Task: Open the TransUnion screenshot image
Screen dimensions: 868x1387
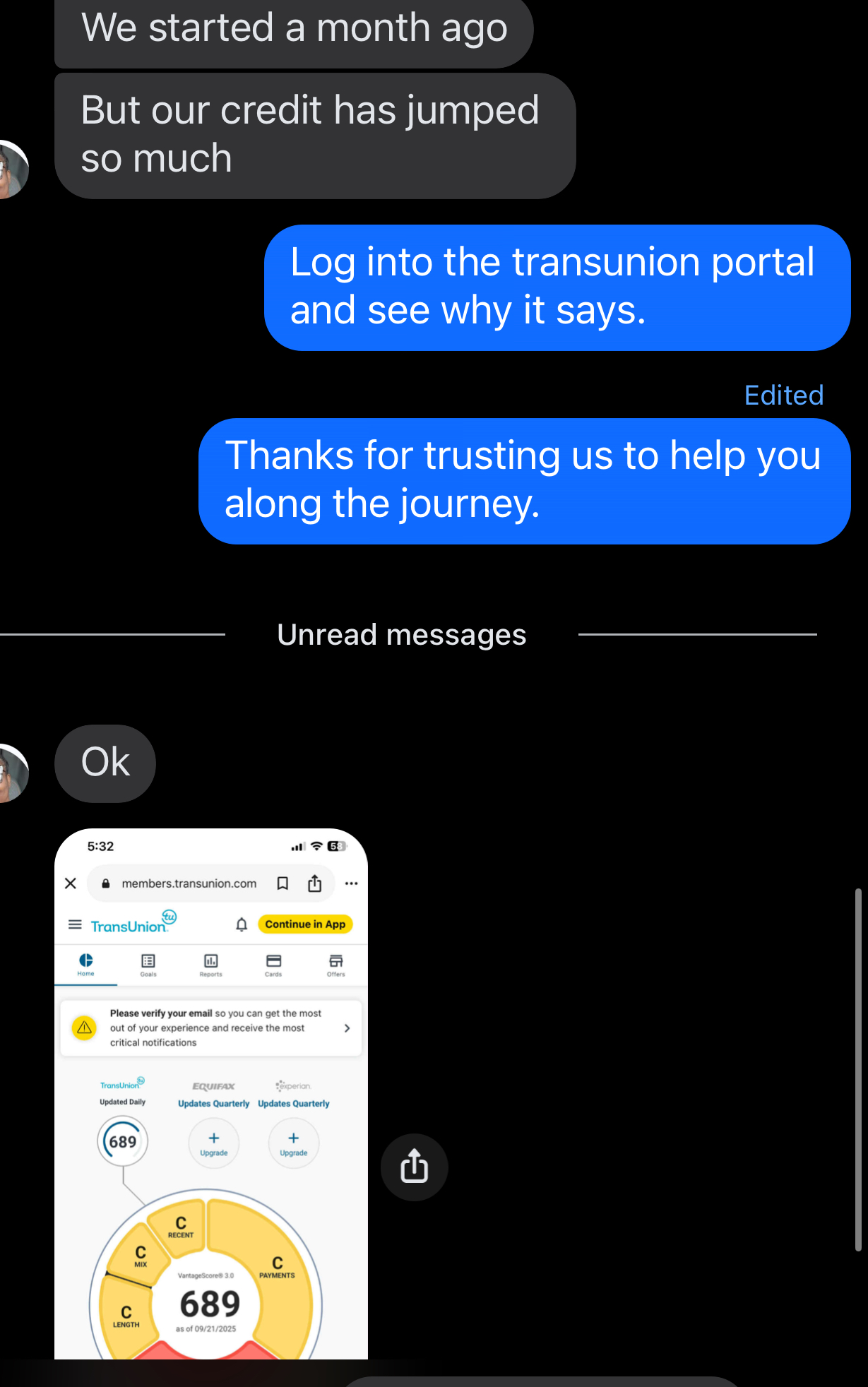Action: (x=210, y=1093)
